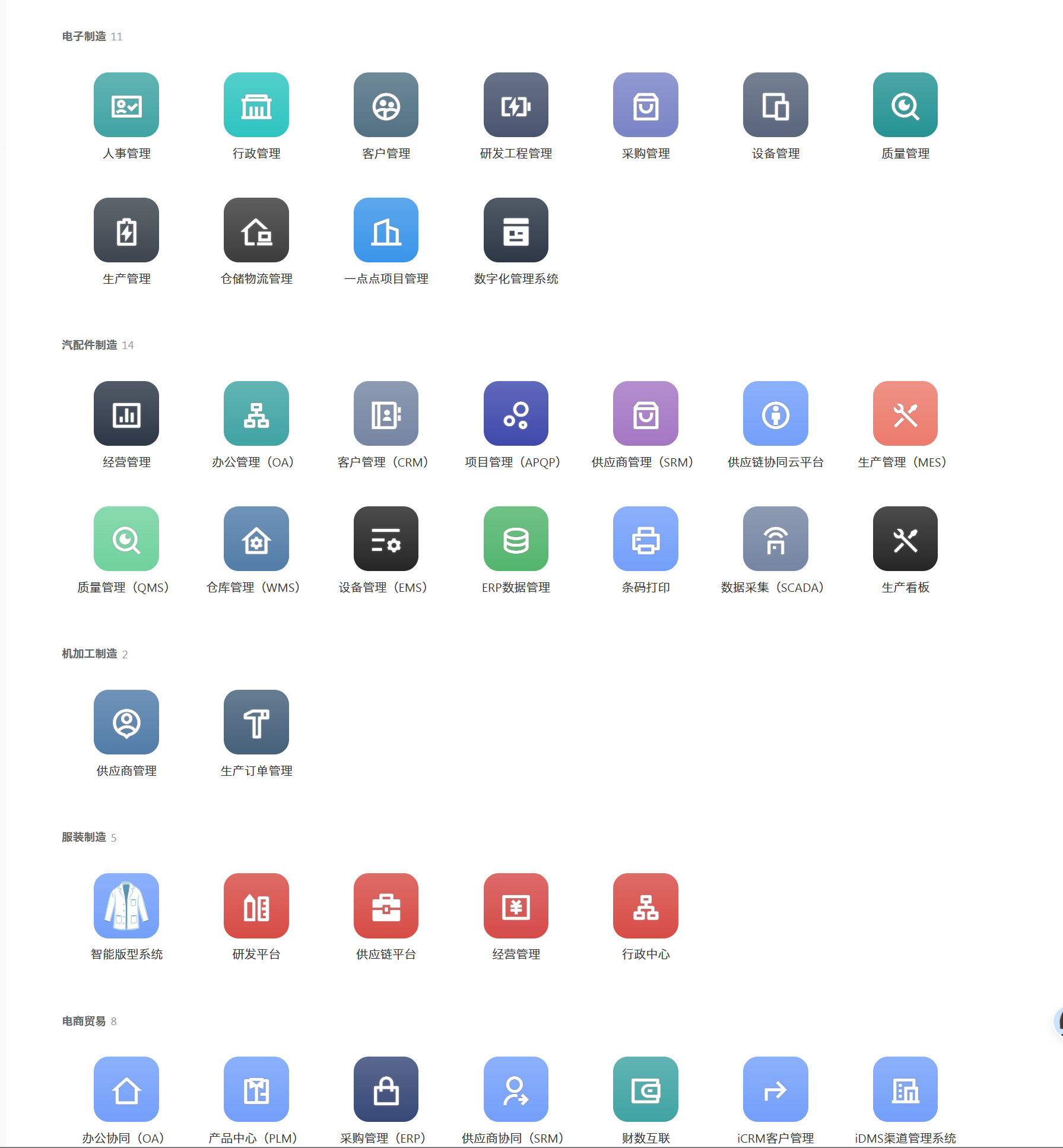Select the 质量管理 app in 电子制造
The width and height of the screenshot is (1063, 1148).
(x=905, y=105)
